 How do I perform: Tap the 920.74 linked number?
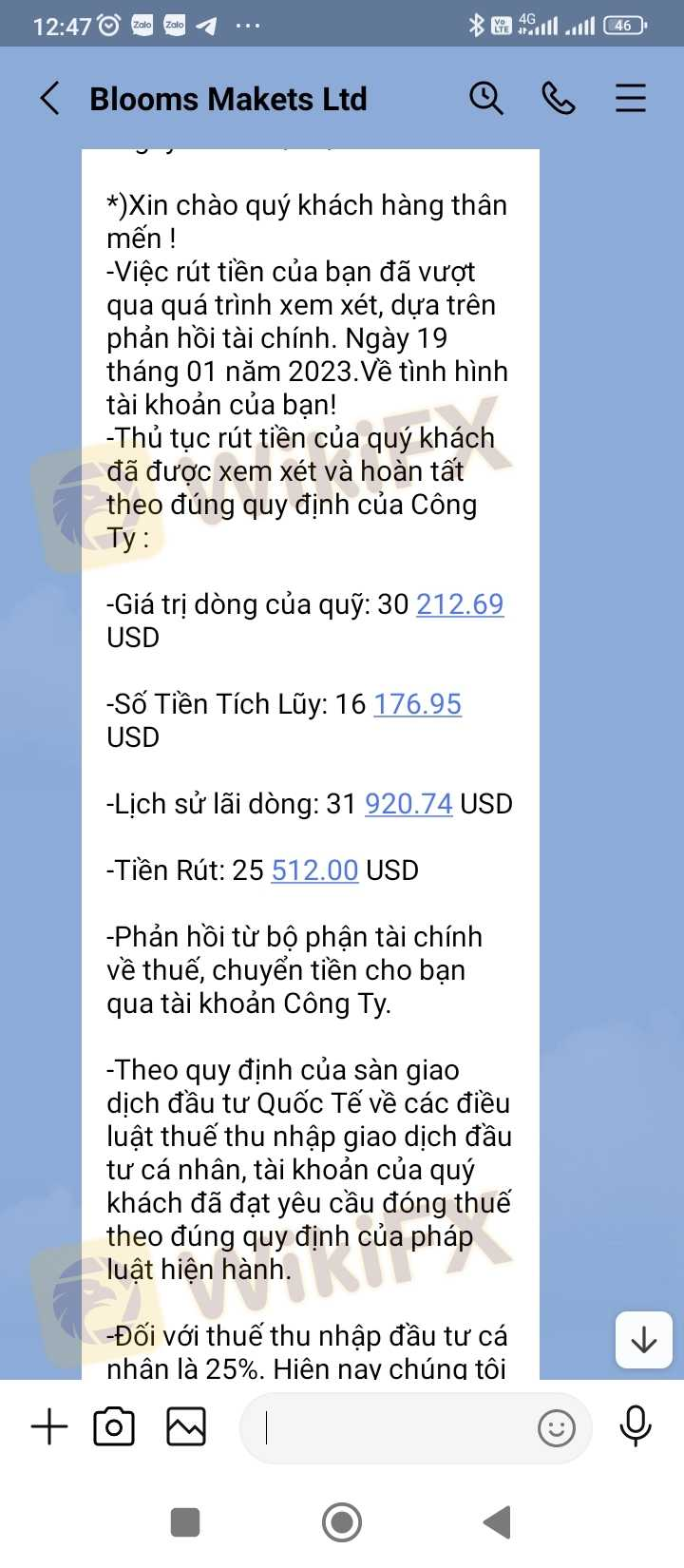tap(408, 804)
